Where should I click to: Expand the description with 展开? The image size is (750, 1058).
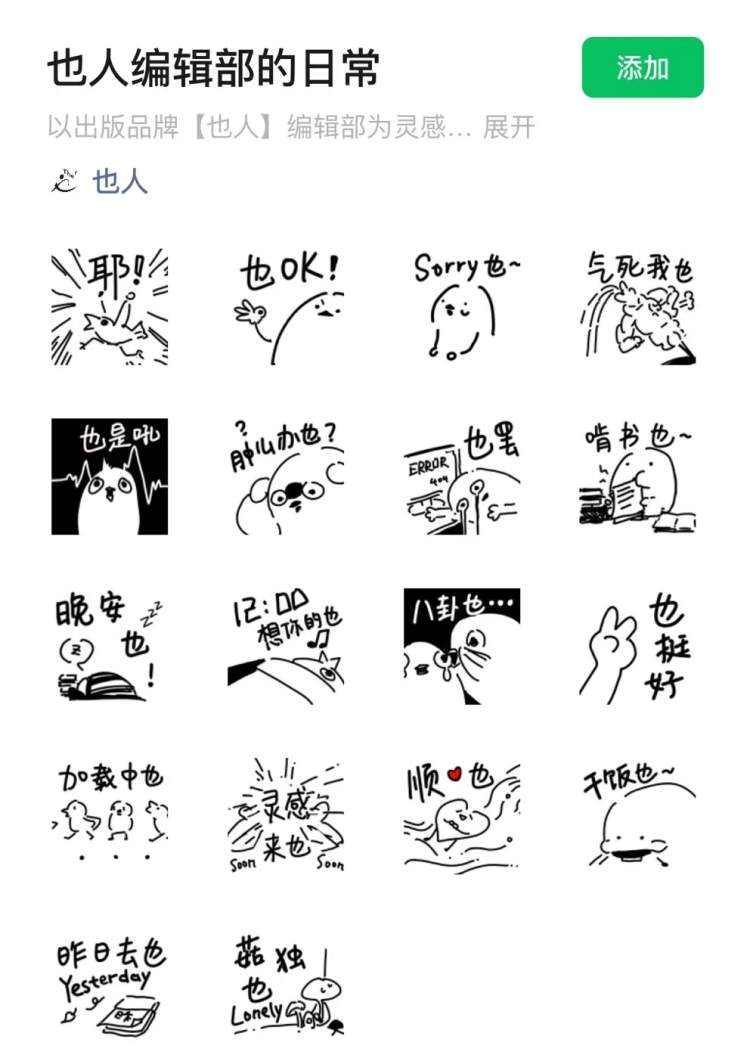[509, 128]
